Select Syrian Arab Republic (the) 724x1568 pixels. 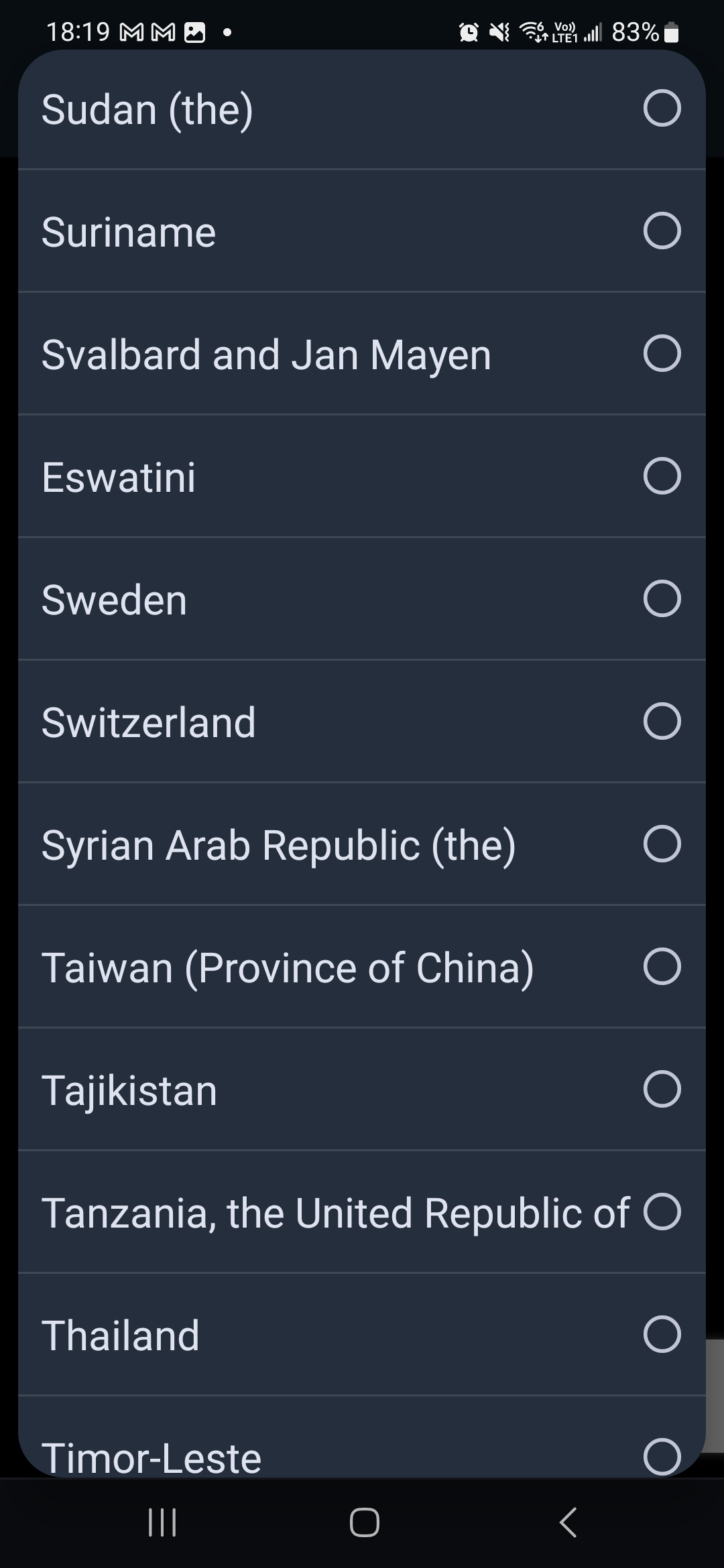pyautogui.click(x=362, y=844)
